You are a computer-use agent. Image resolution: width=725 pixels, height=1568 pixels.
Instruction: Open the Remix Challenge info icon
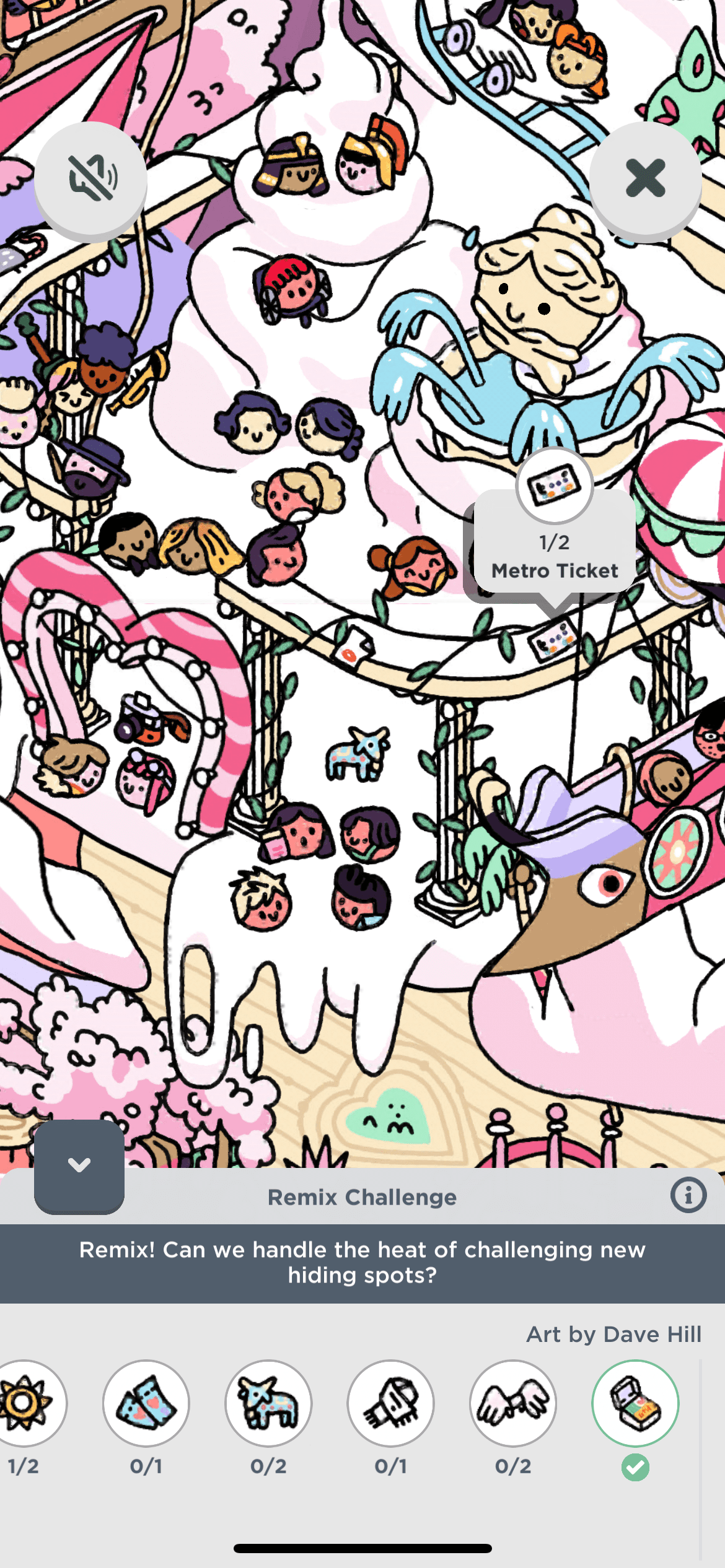[688, 1195]
